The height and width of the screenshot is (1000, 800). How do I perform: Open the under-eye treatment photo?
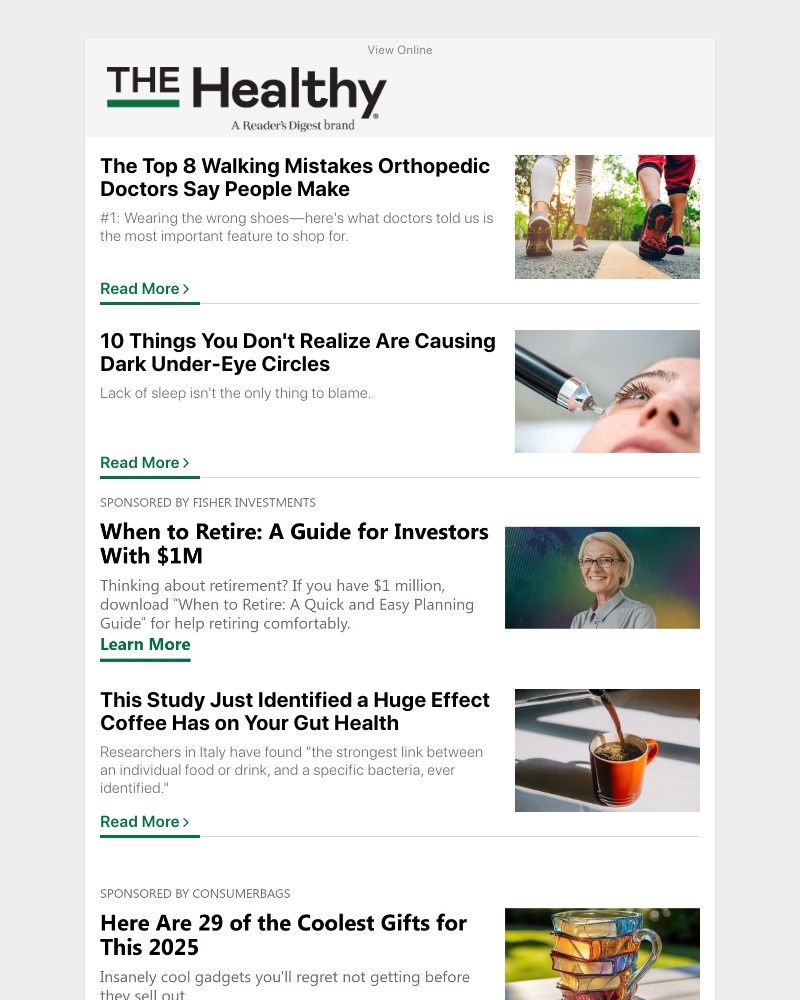click(x=607, y=391)
